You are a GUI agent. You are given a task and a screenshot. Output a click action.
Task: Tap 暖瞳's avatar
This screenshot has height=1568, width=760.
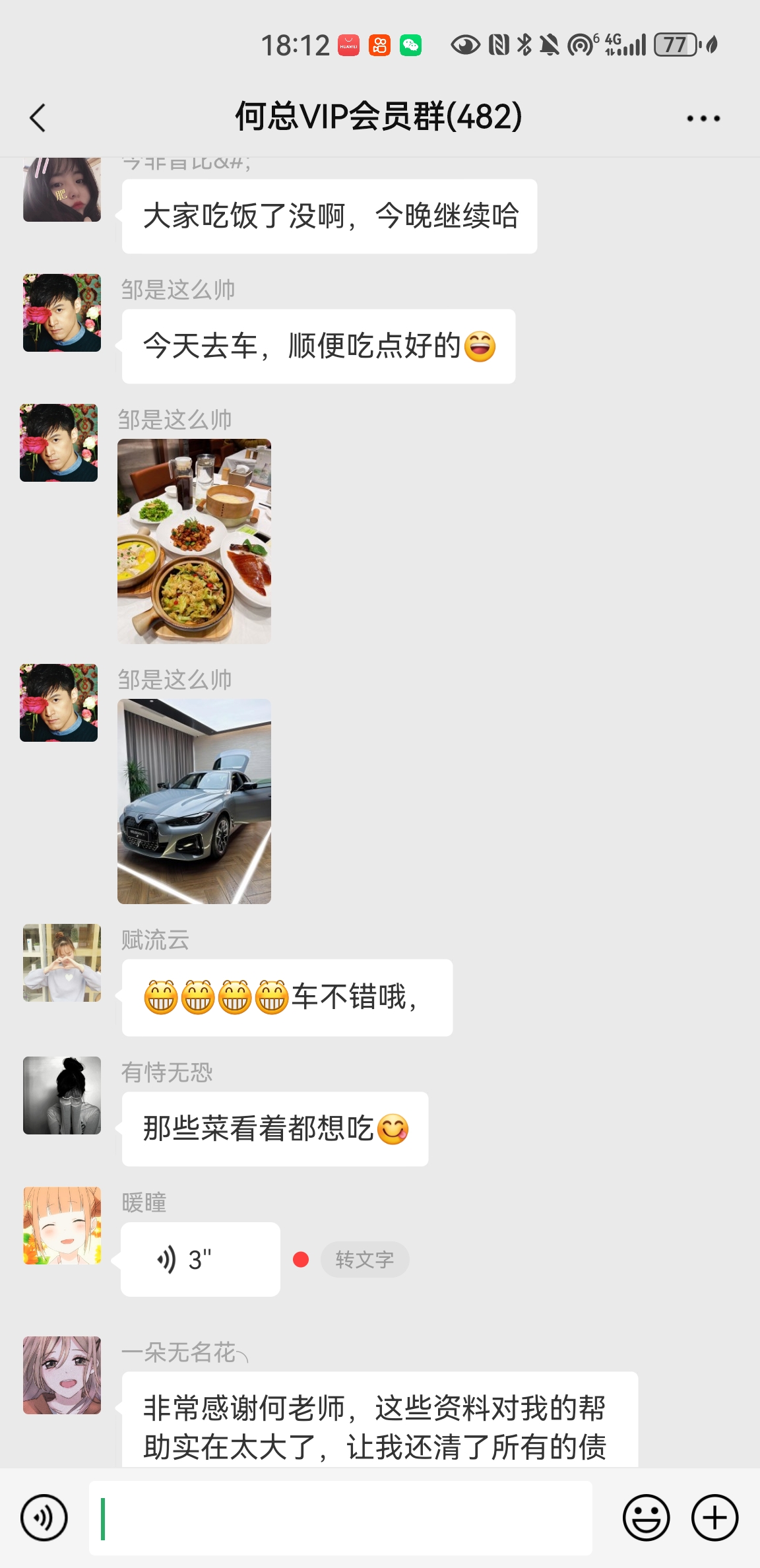click(62, 1225)
